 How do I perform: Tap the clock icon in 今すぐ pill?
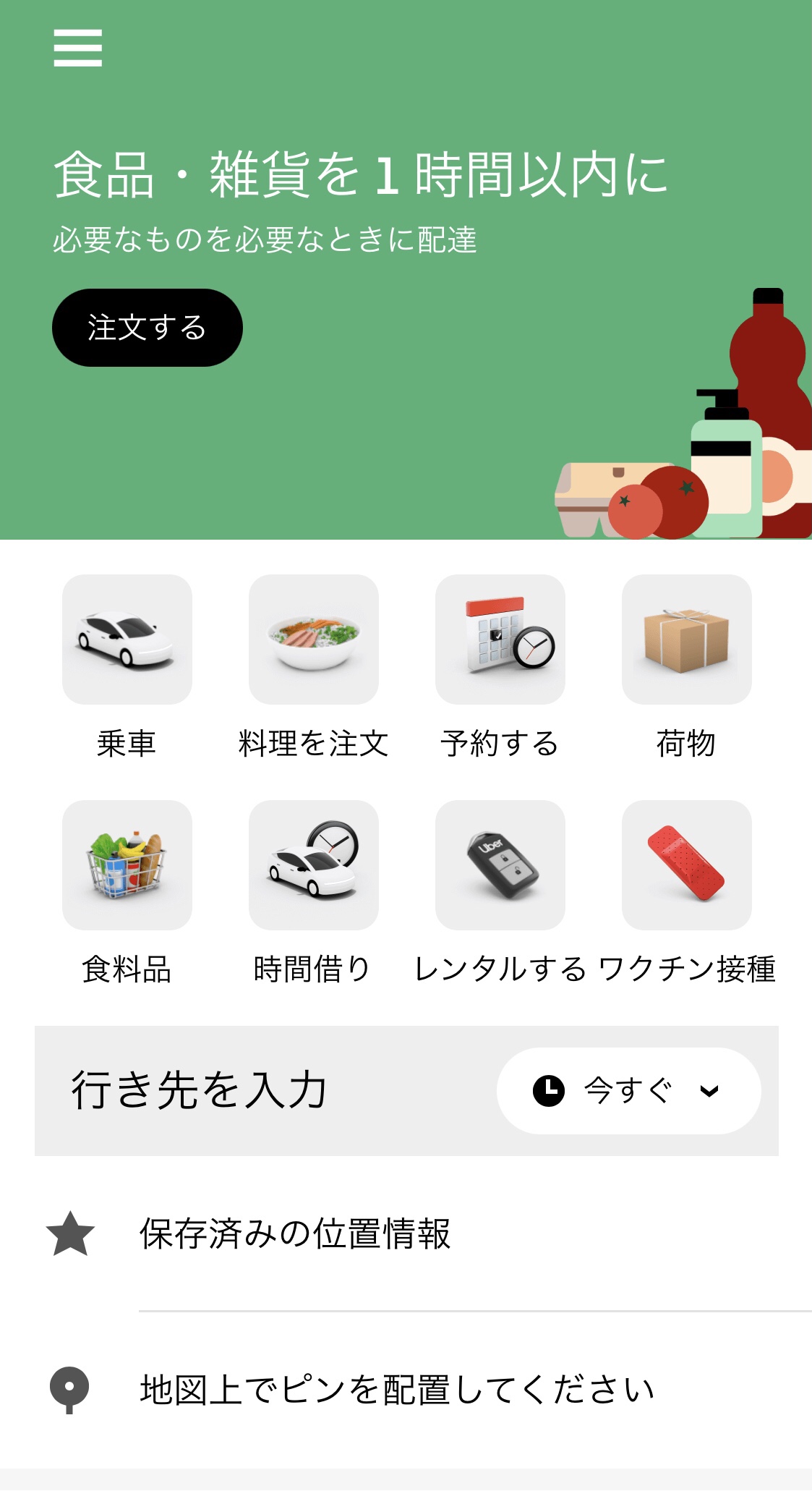coord(550,1092)
